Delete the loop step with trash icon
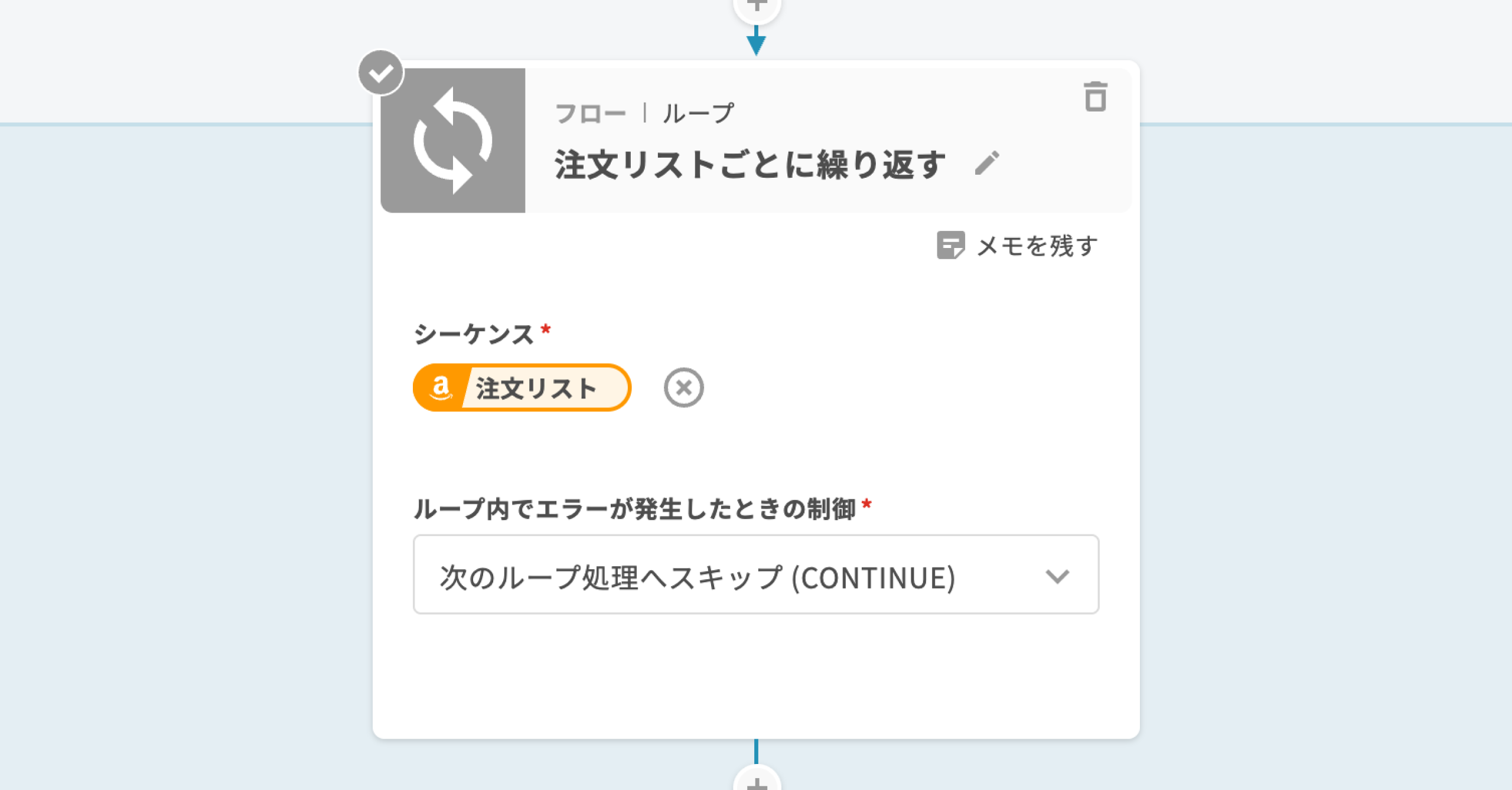Screen dimensions: 1512x790 (1095, 97)
